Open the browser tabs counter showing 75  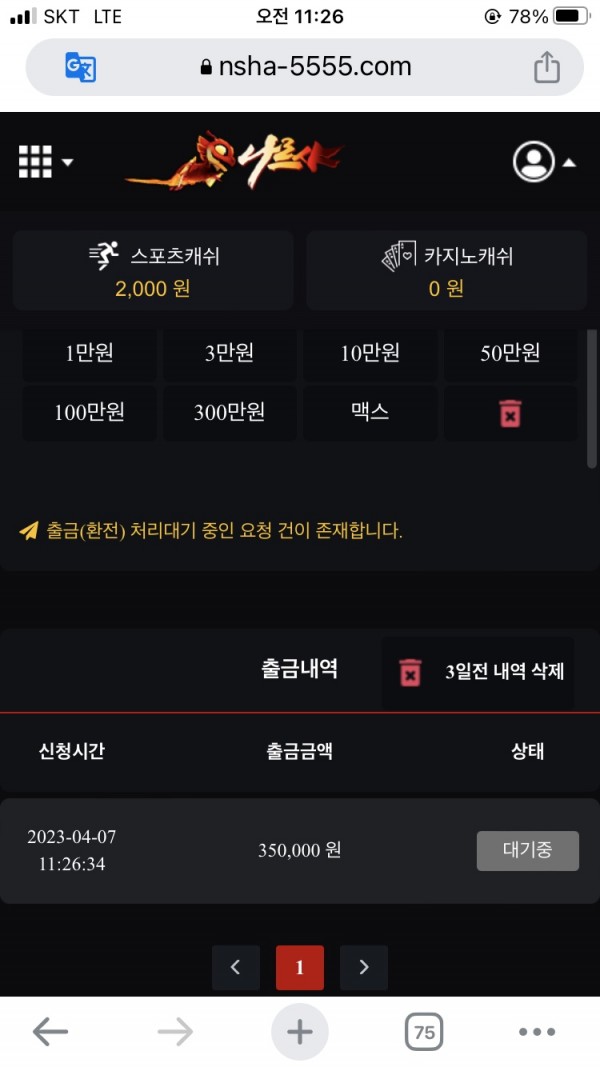(424, 1032)
